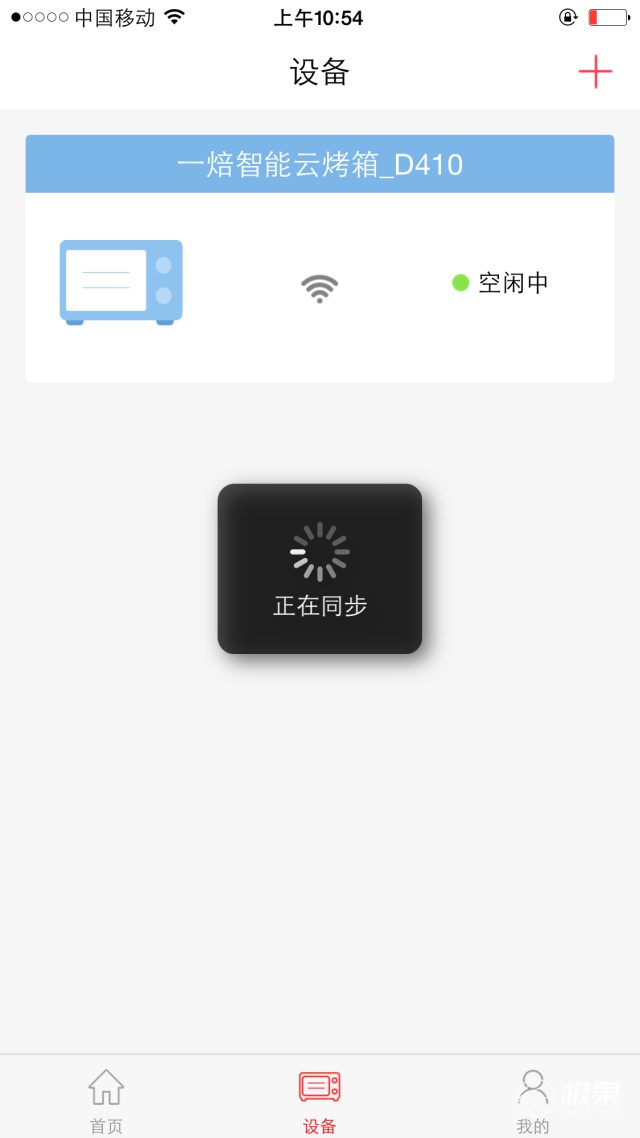Add a new device with the plus icon

pyautogui.click(x=595, y=72)
